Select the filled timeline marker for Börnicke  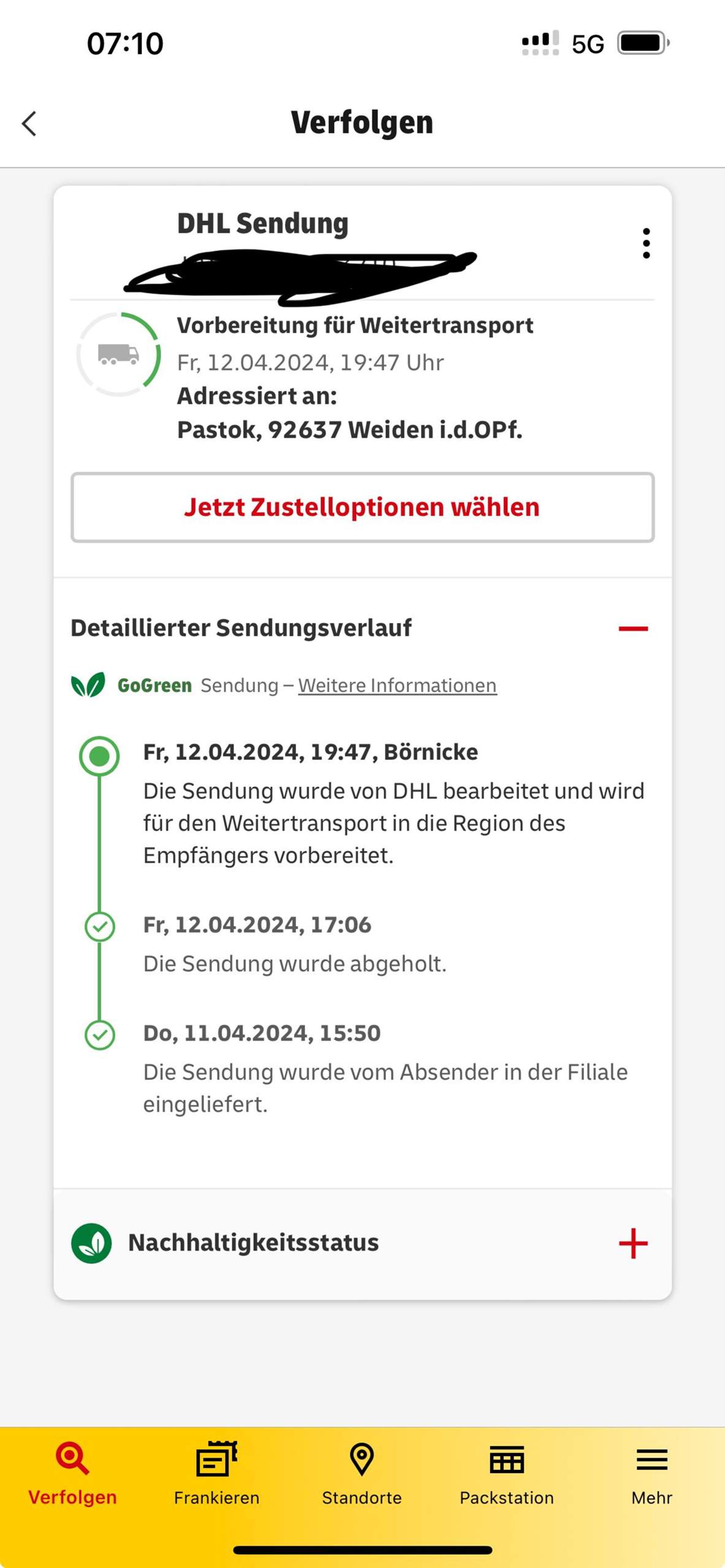click(100, 755)
